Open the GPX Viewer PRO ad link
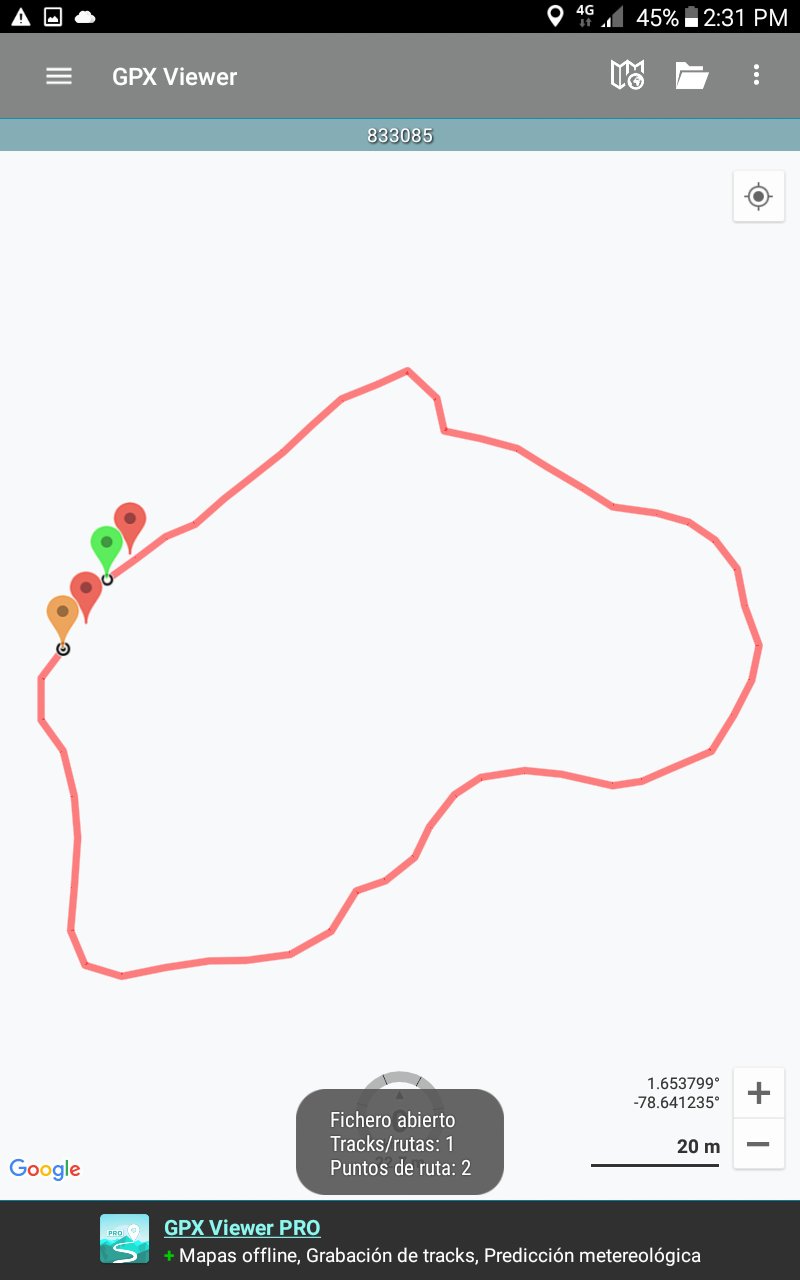Screen dimensions: 800x1280 pyautogui.click(x=242, y=1228)
